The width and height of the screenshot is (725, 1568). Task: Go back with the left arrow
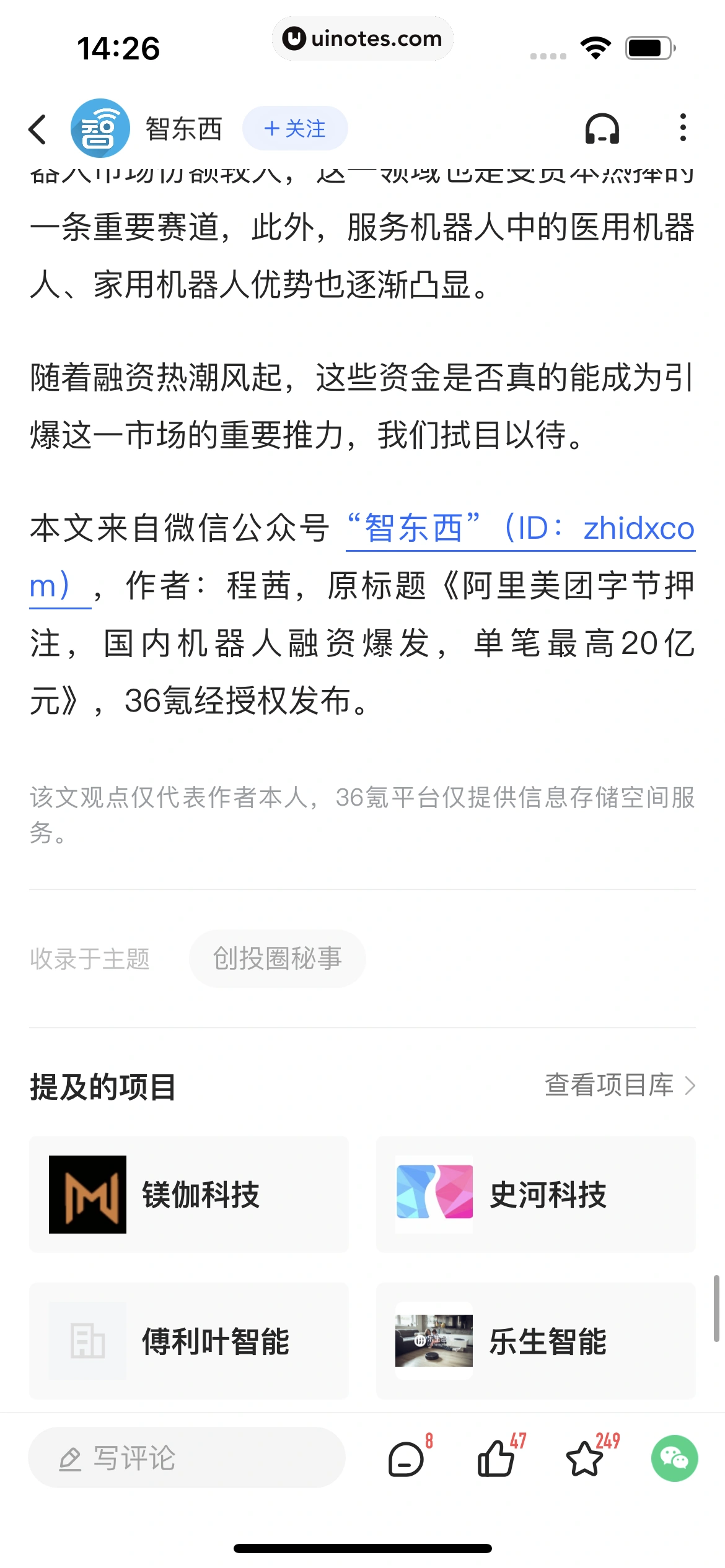38,128
